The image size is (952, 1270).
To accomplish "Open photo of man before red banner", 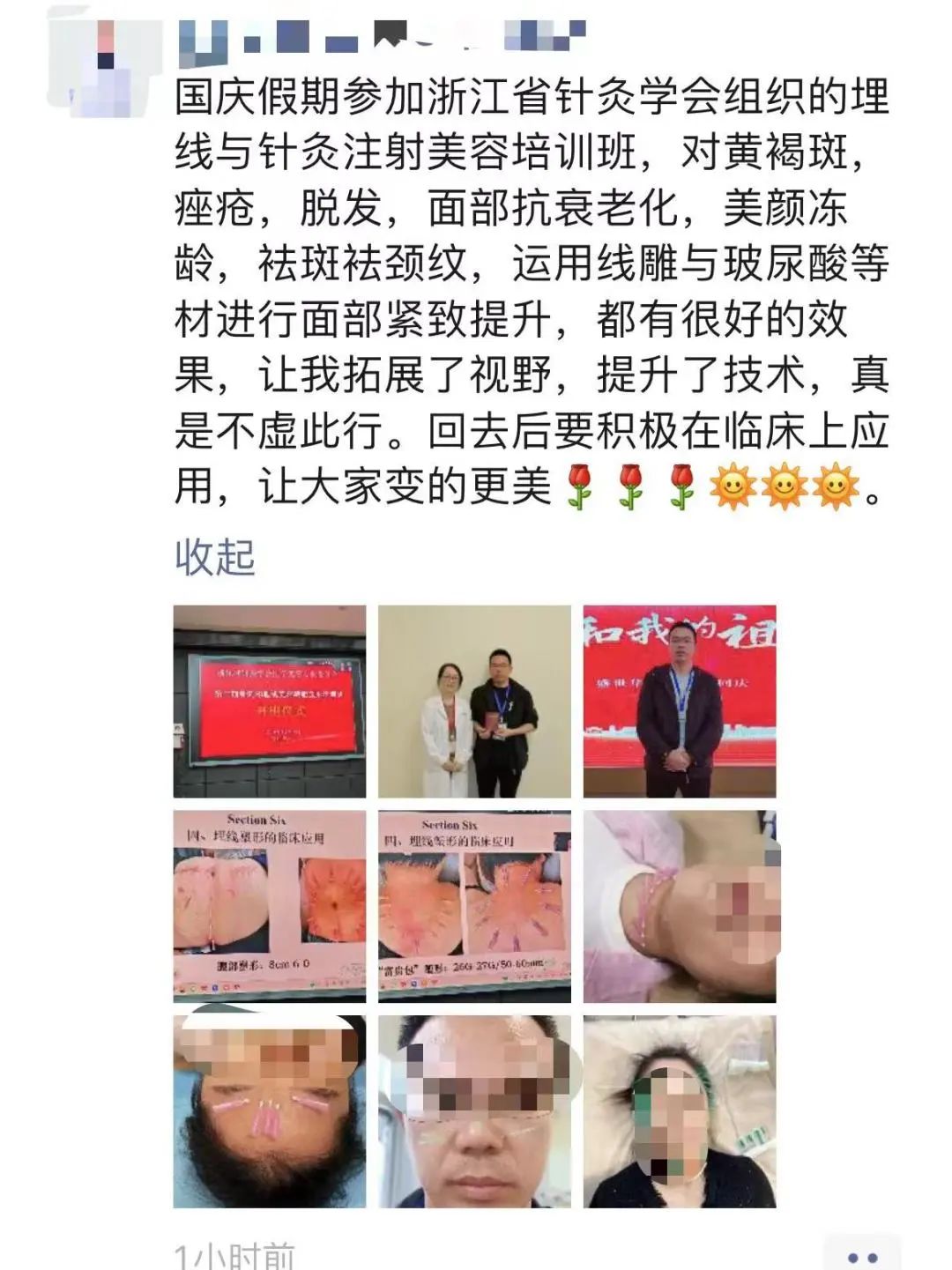I will [680, 701].
